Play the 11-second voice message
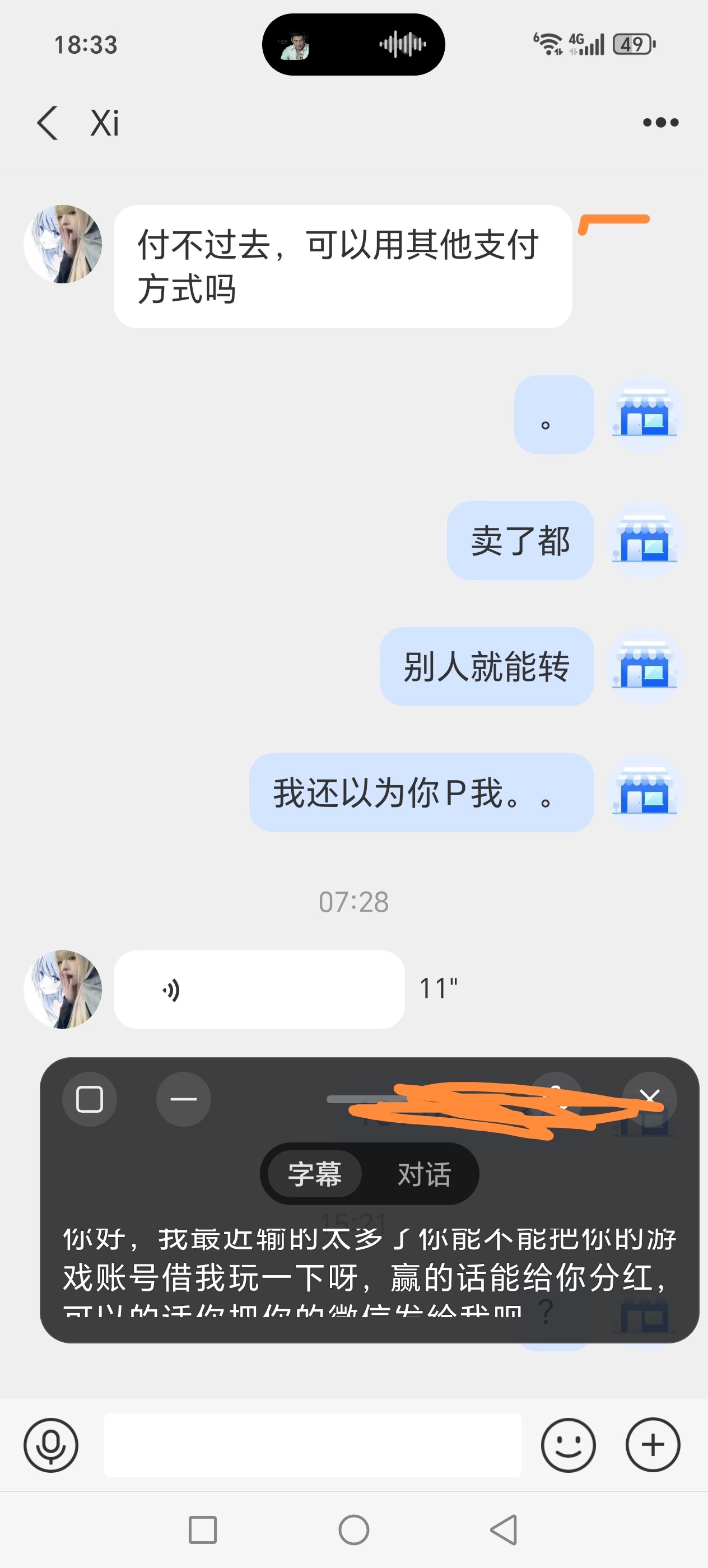This screenshot has width=708, height=1568. (x=259, y=989)
